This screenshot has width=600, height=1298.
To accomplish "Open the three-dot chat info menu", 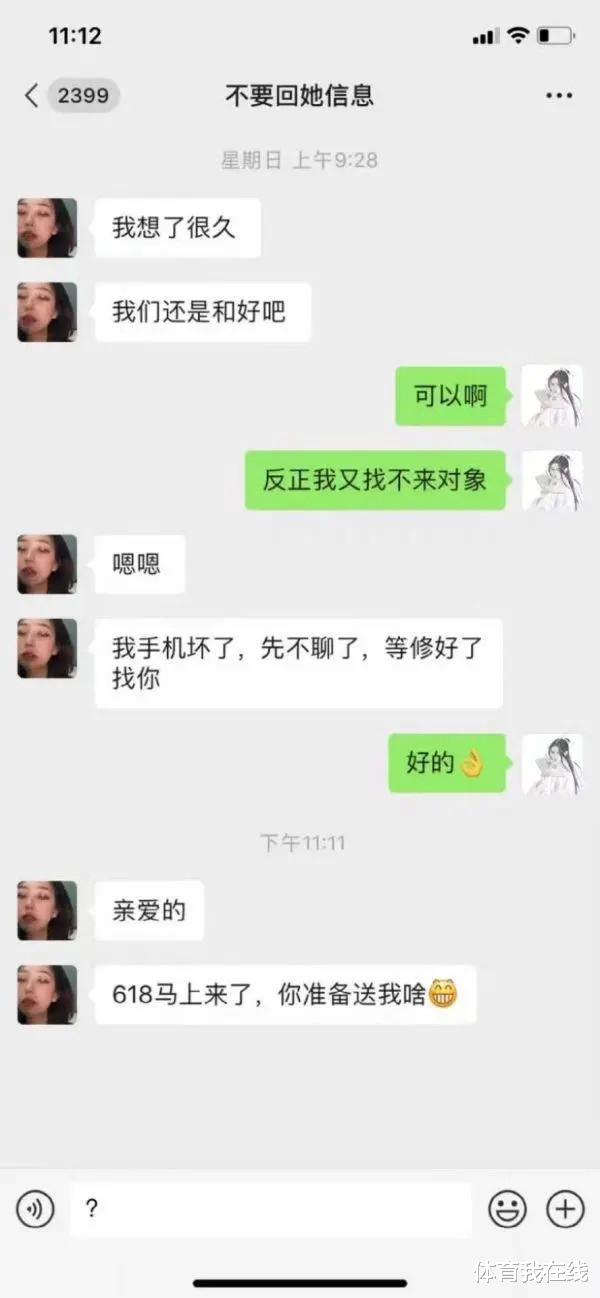I will click(558, 96).
